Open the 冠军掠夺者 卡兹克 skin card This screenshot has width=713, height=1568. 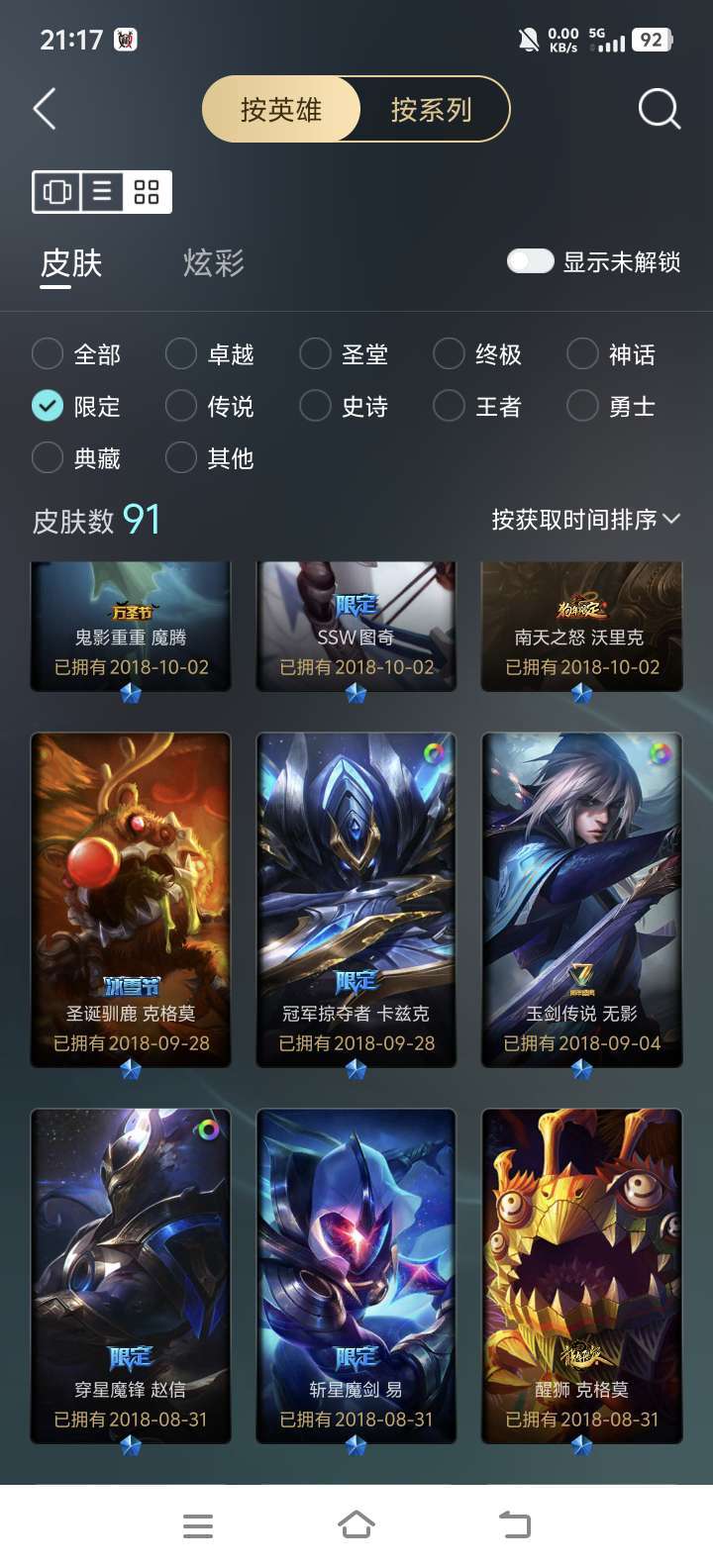(356, 900)
